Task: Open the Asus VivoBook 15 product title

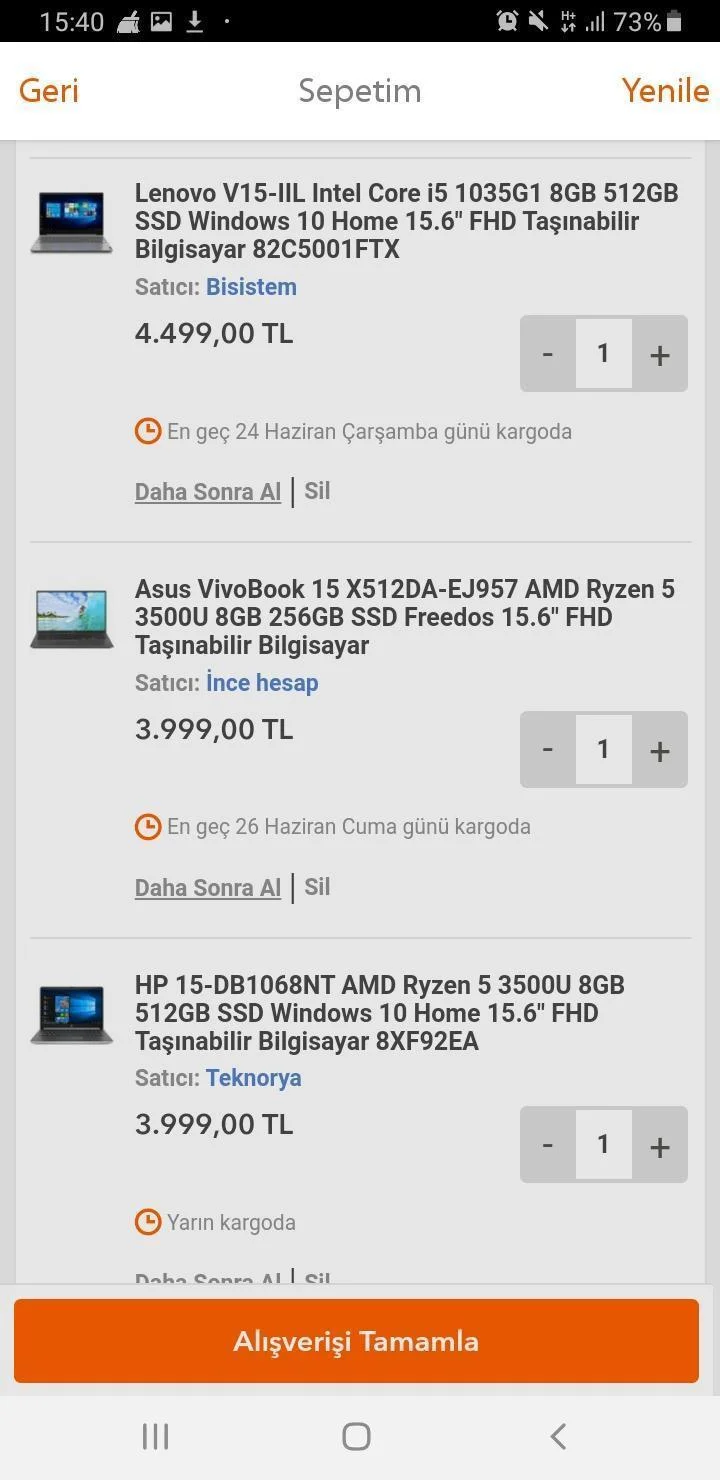Action: tap(405, 617)
